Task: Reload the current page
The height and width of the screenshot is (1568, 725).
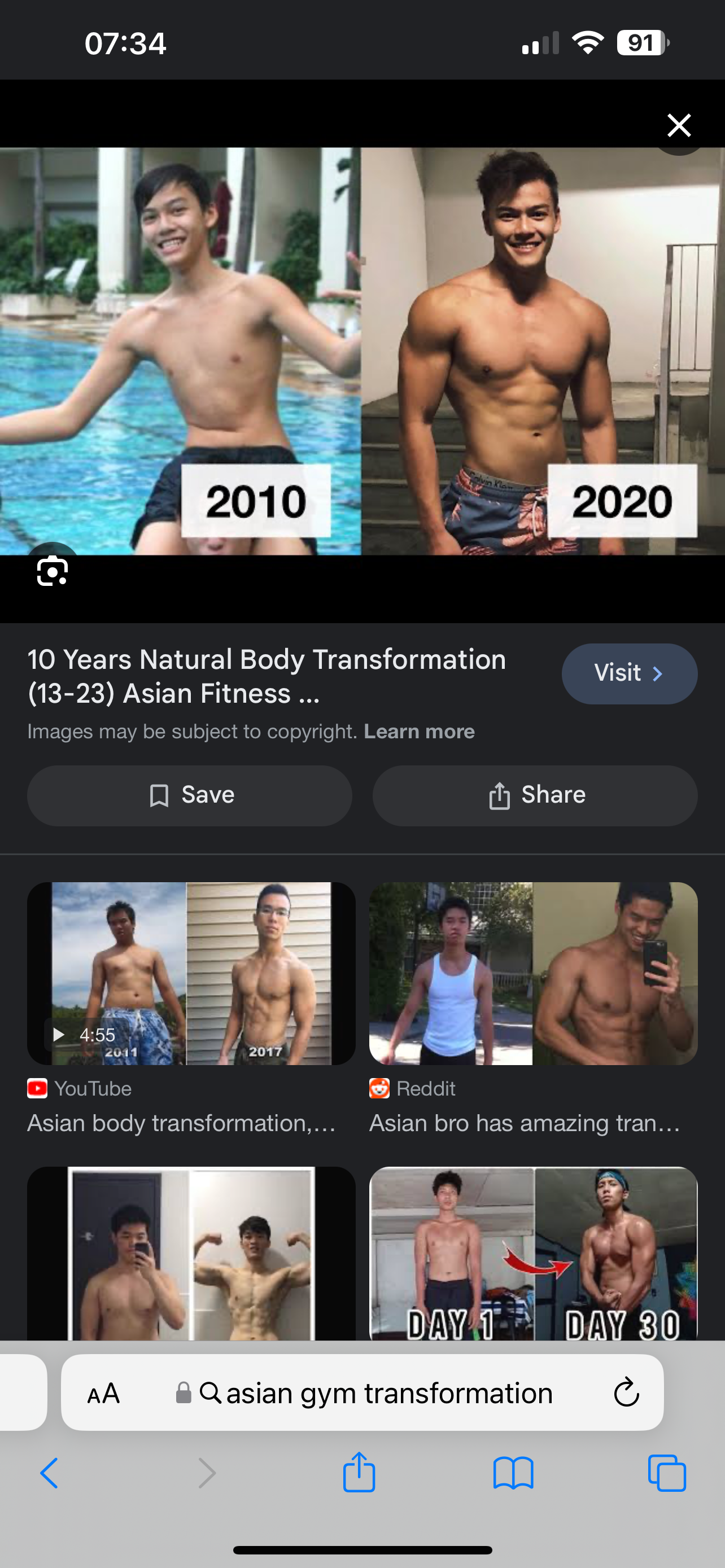Action: pyautogui.click(x=626, y=1392)
